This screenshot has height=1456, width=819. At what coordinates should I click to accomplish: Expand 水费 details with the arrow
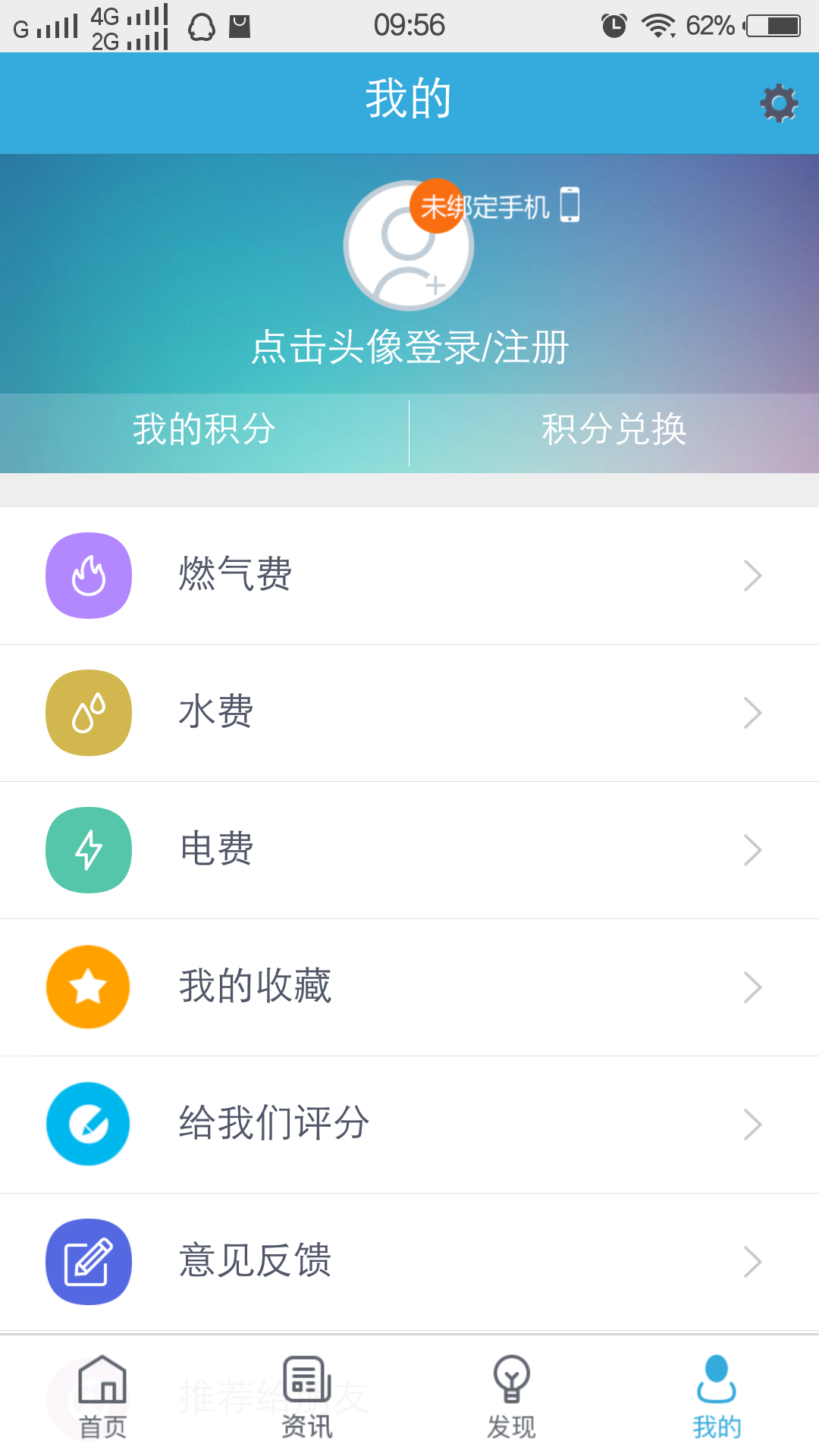pos(753,712)
